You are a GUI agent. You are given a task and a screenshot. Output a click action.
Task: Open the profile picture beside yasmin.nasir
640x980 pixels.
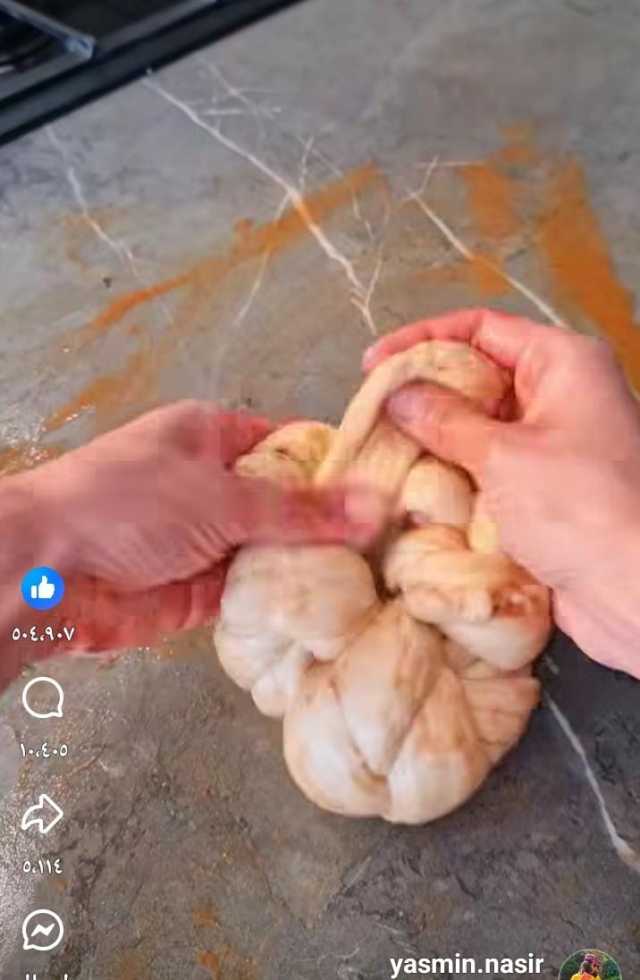[x=589, y=966]
